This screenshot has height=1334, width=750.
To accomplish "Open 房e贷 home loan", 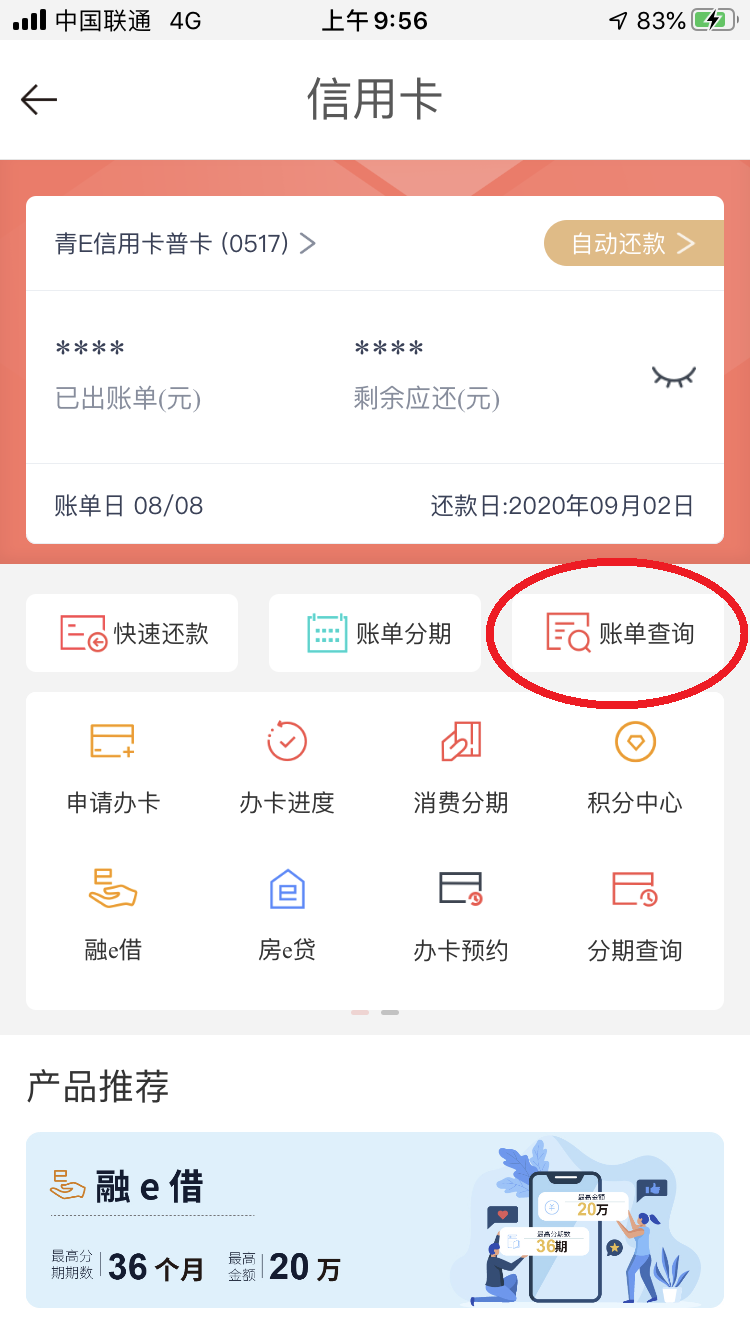I will (x=287, y=915).
